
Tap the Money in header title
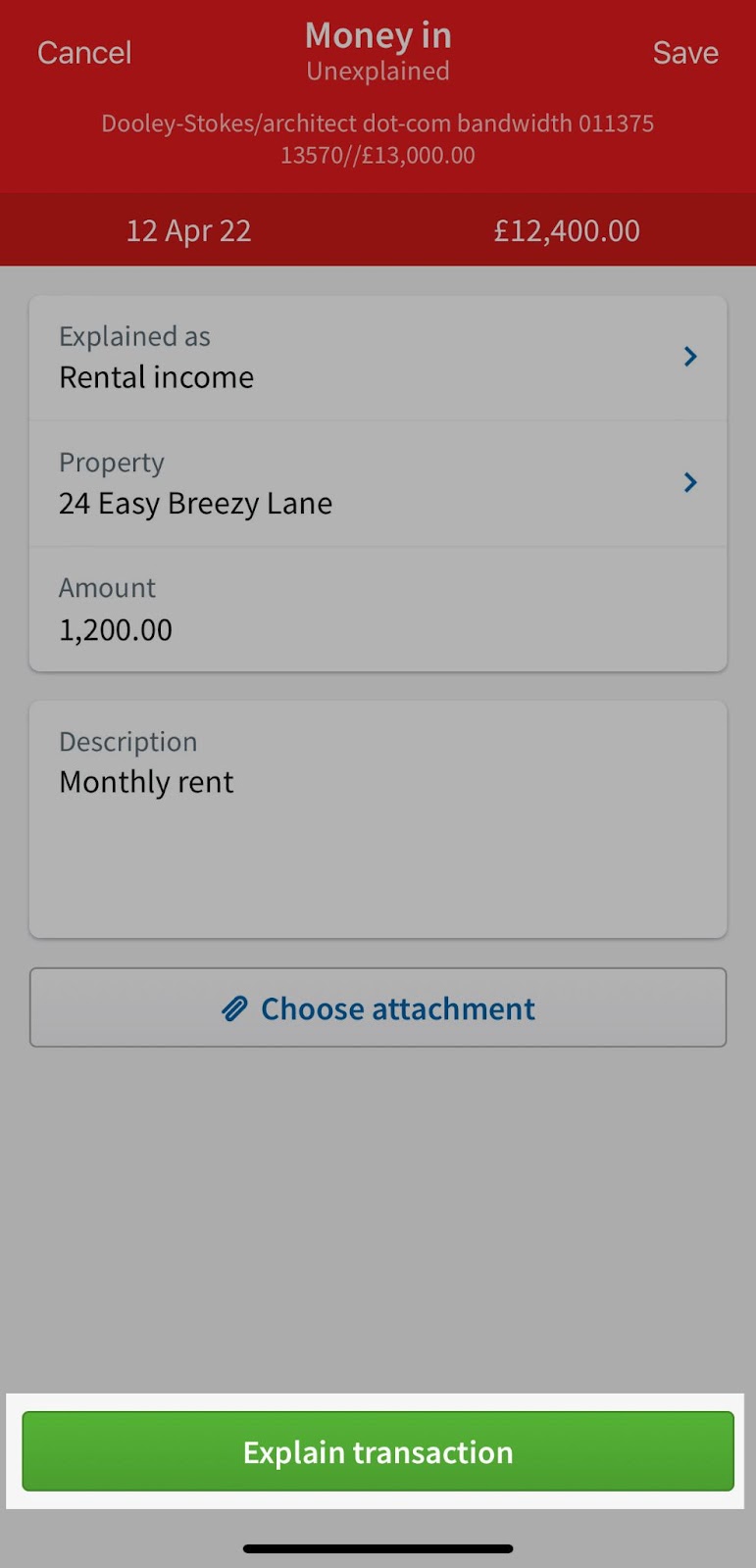click(378, 35)
